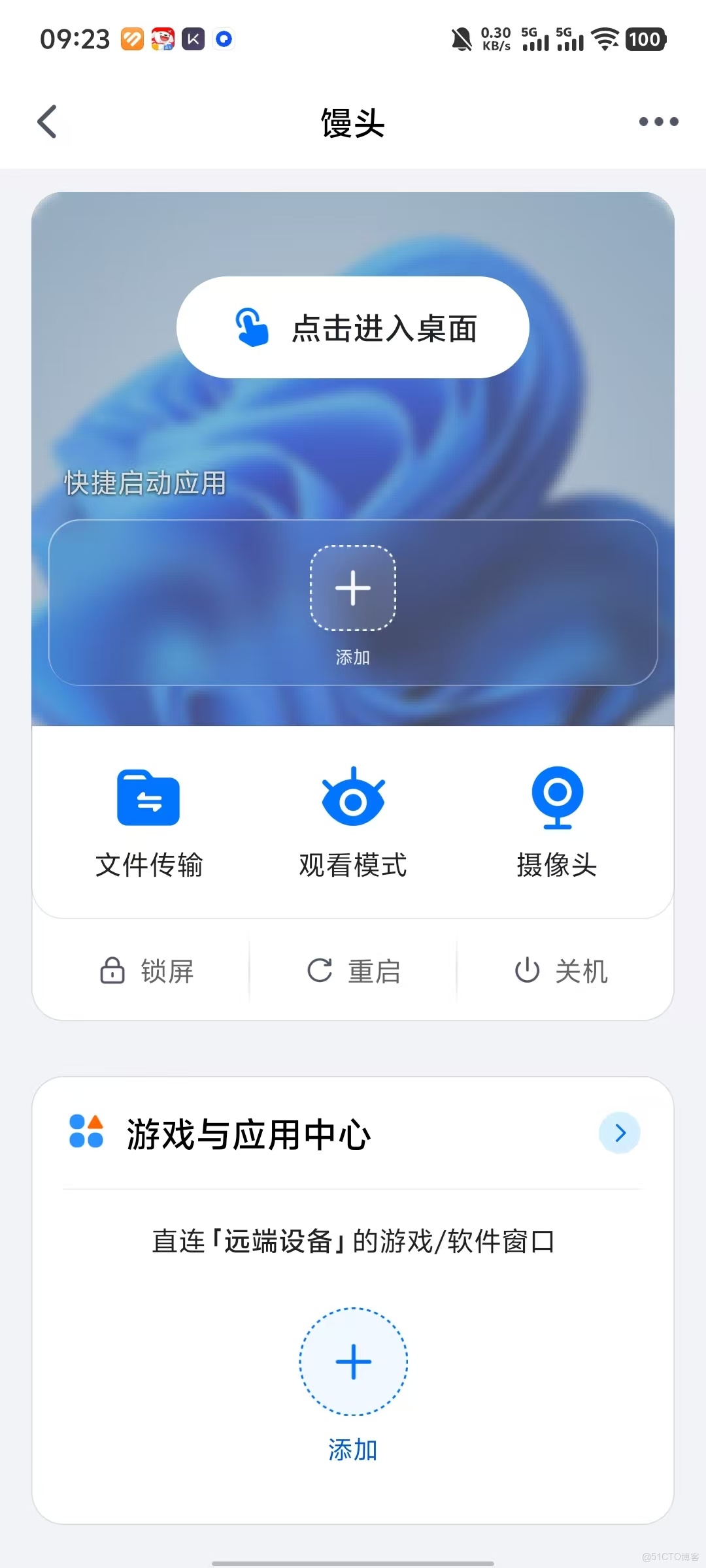Add a game window via circular 添加 button
Viewport: 706px width, 1568px height.
tap(353, 1363)
